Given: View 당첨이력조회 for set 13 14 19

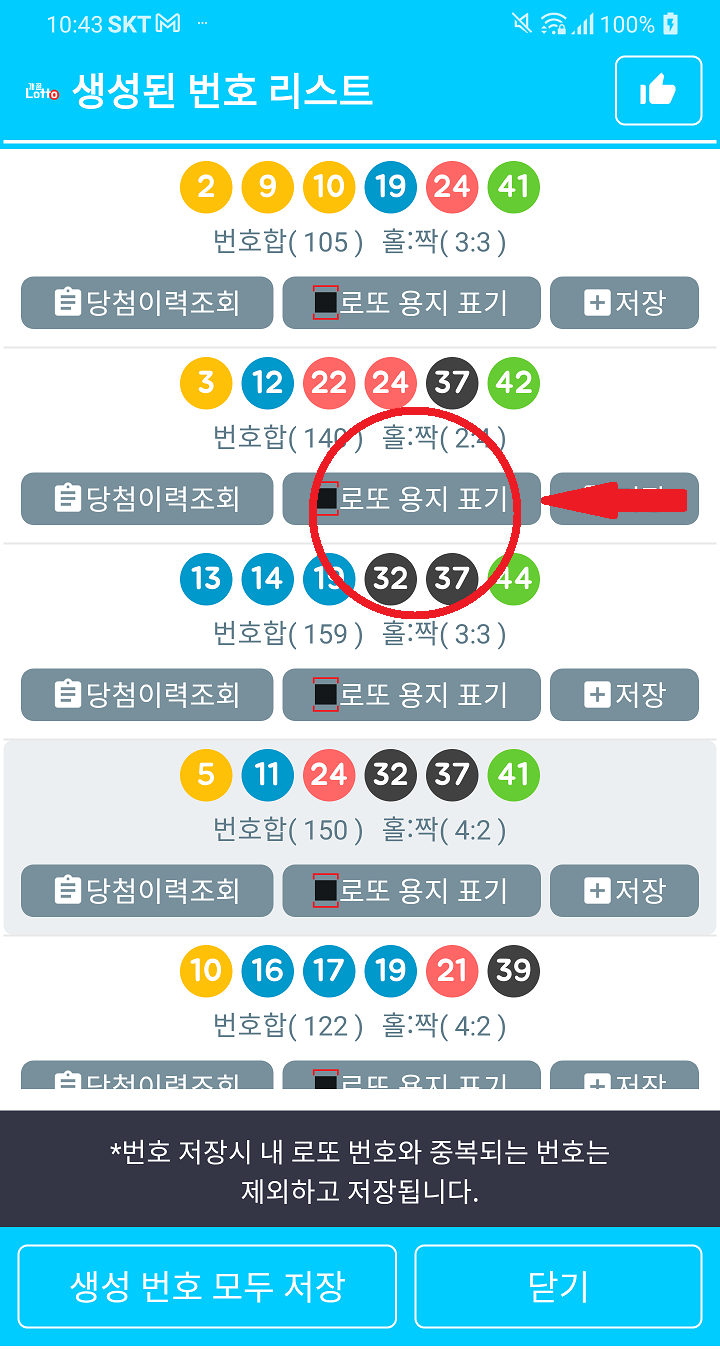Looking at the screenshot, I should pos(147,695).
